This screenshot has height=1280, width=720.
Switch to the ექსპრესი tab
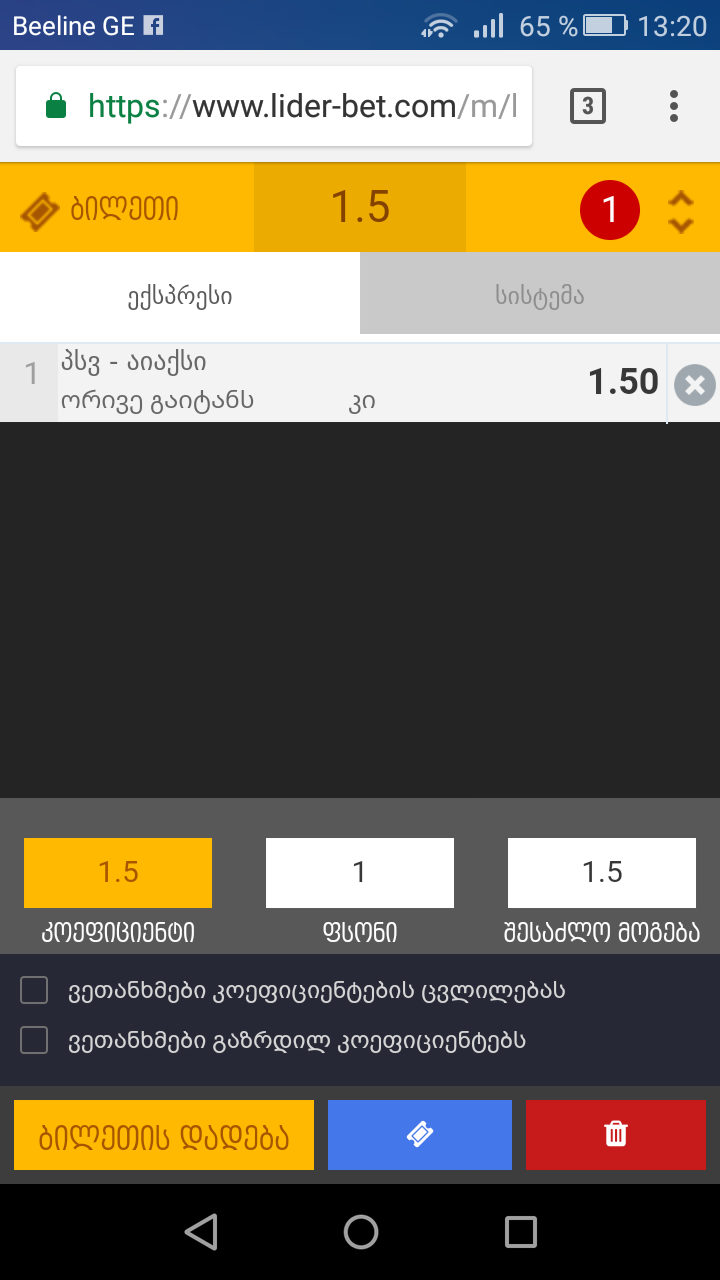pos(180,296)
